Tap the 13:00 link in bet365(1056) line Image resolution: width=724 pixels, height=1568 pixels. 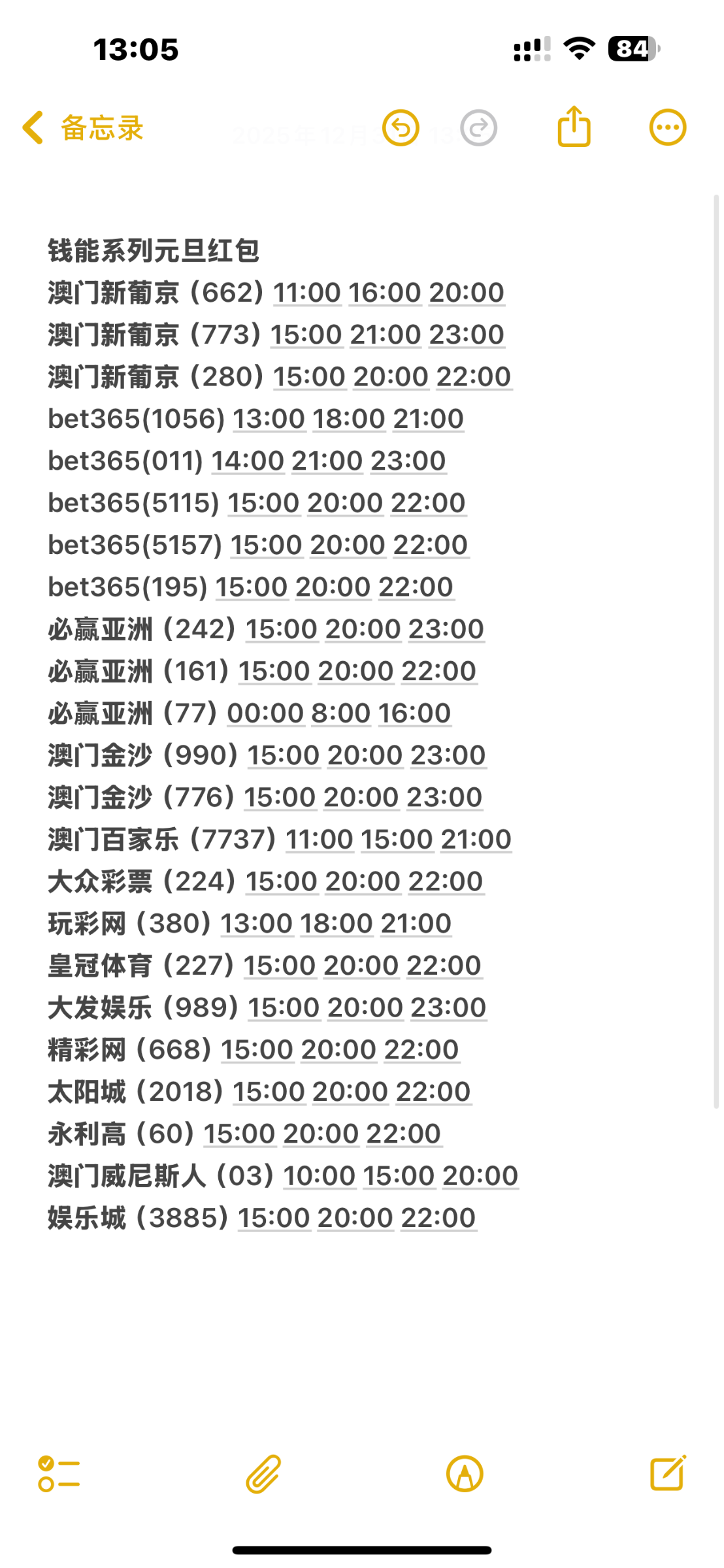(269, 419)
